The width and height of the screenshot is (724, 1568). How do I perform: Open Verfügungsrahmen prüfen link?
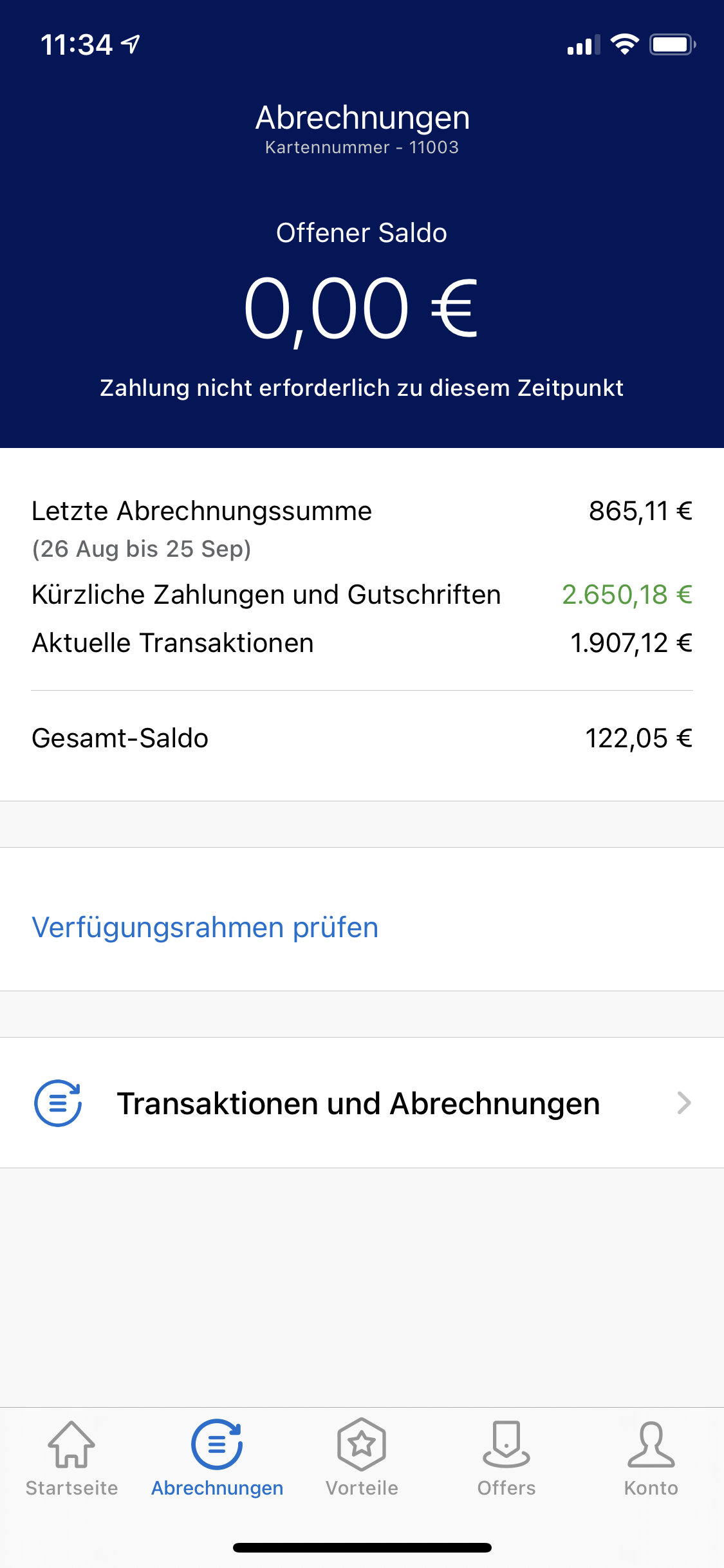pyautogui.click(x=205, y=928)
